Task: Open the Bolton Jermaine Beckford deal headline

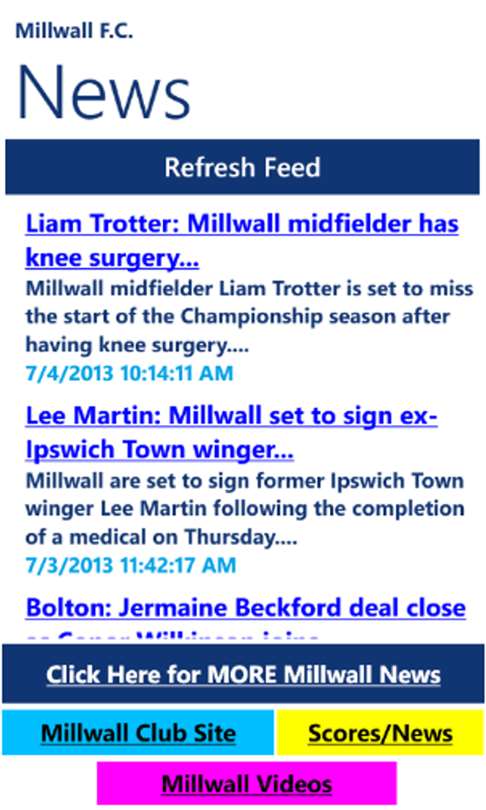Action: [x=246, y=608]
